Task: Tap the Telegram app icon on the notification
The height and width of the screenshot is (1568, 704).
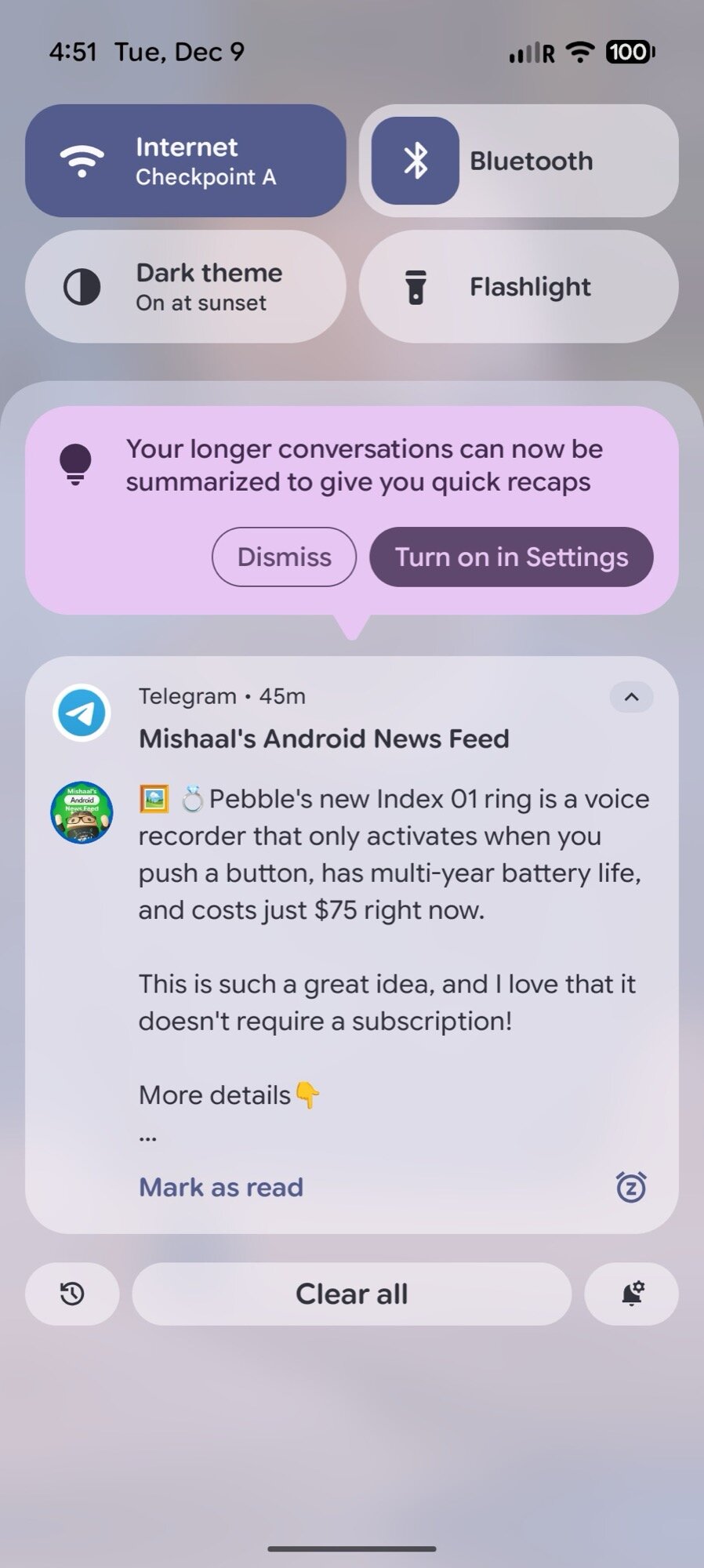Action: click(x=82, y=712)
